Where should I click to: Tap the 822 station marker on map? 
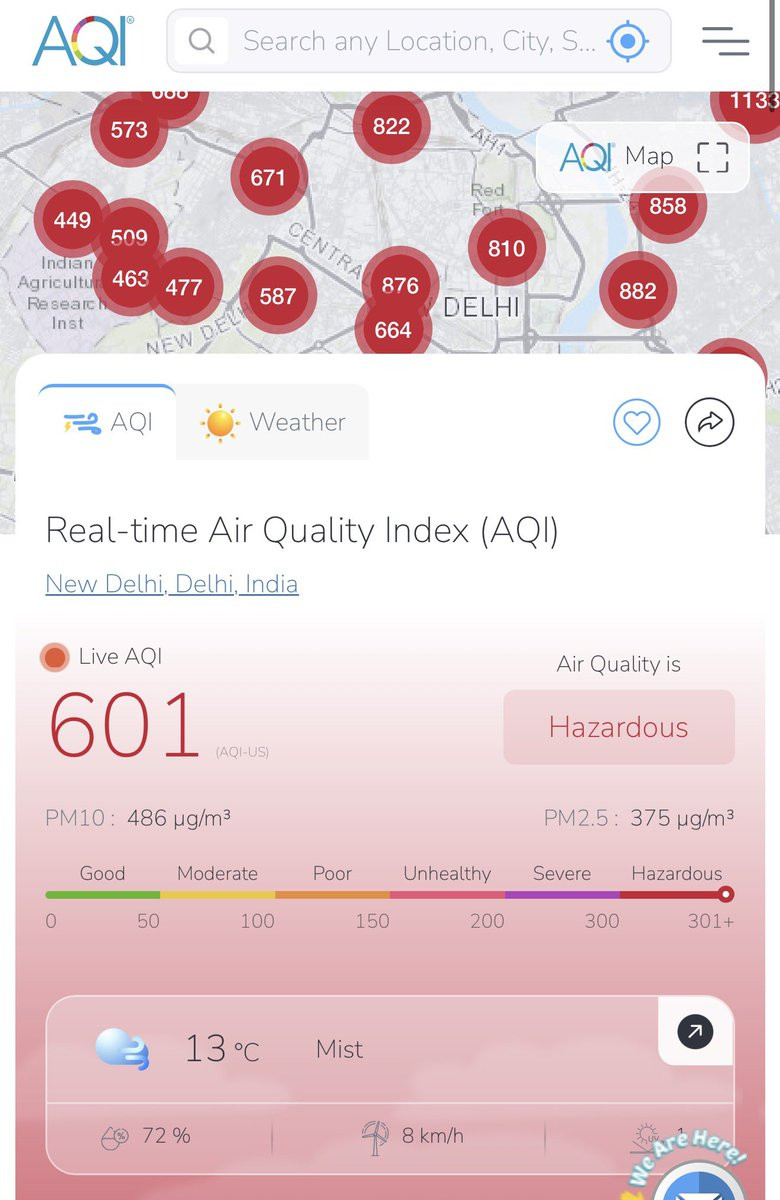click(391, 126)
